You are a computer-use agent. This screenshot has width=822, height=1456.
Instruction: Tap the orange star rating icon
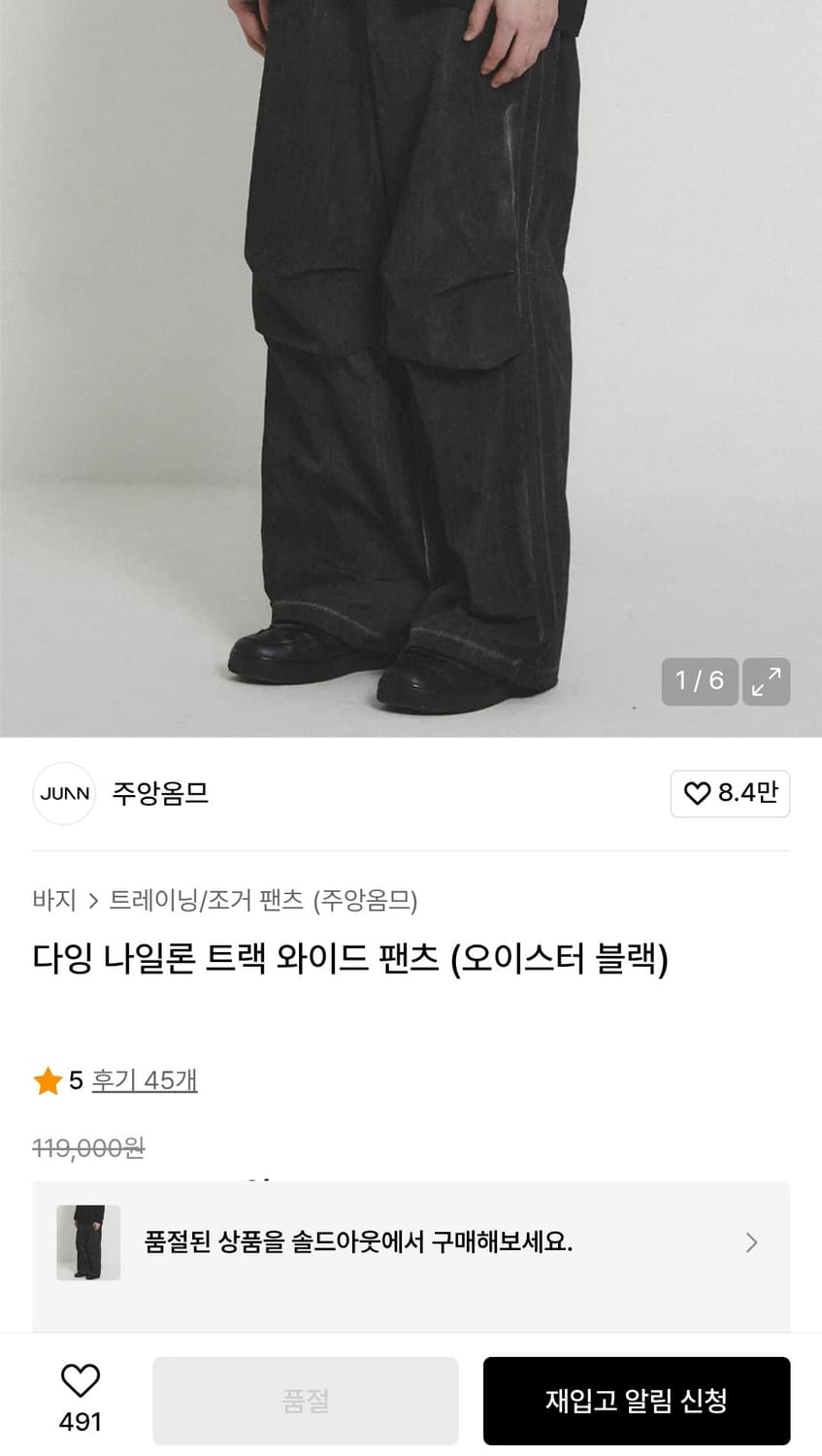click(47, 1080)
